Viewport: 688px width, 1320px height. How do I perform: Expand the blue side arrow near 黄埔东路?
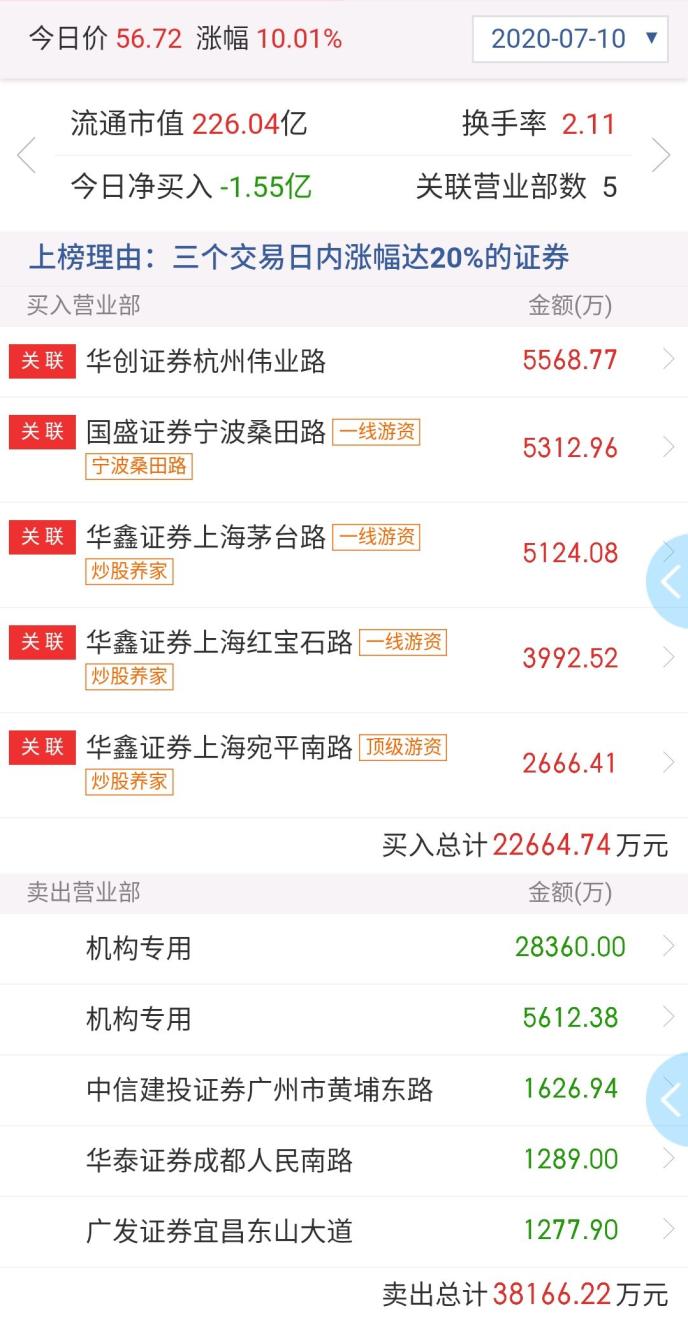(x=670, y=1099)
